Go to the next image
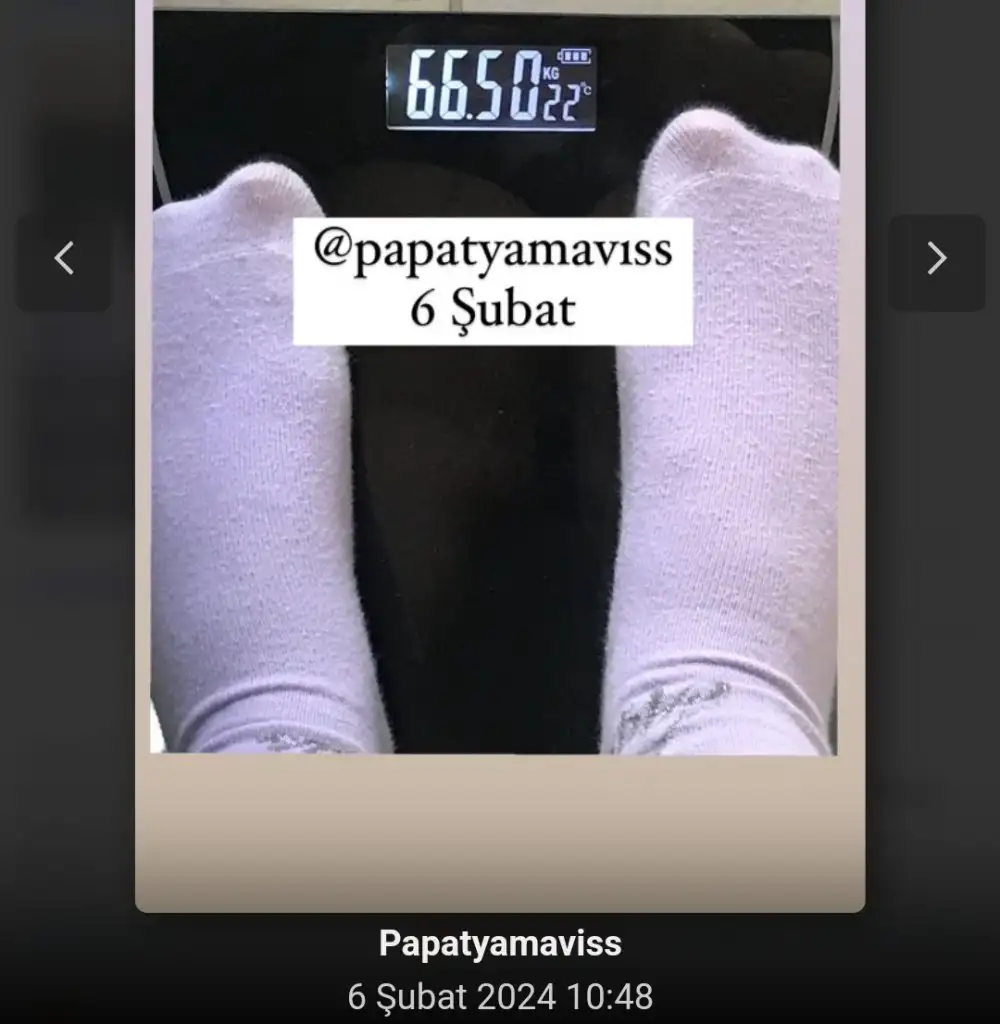 [x=936, y=259]
